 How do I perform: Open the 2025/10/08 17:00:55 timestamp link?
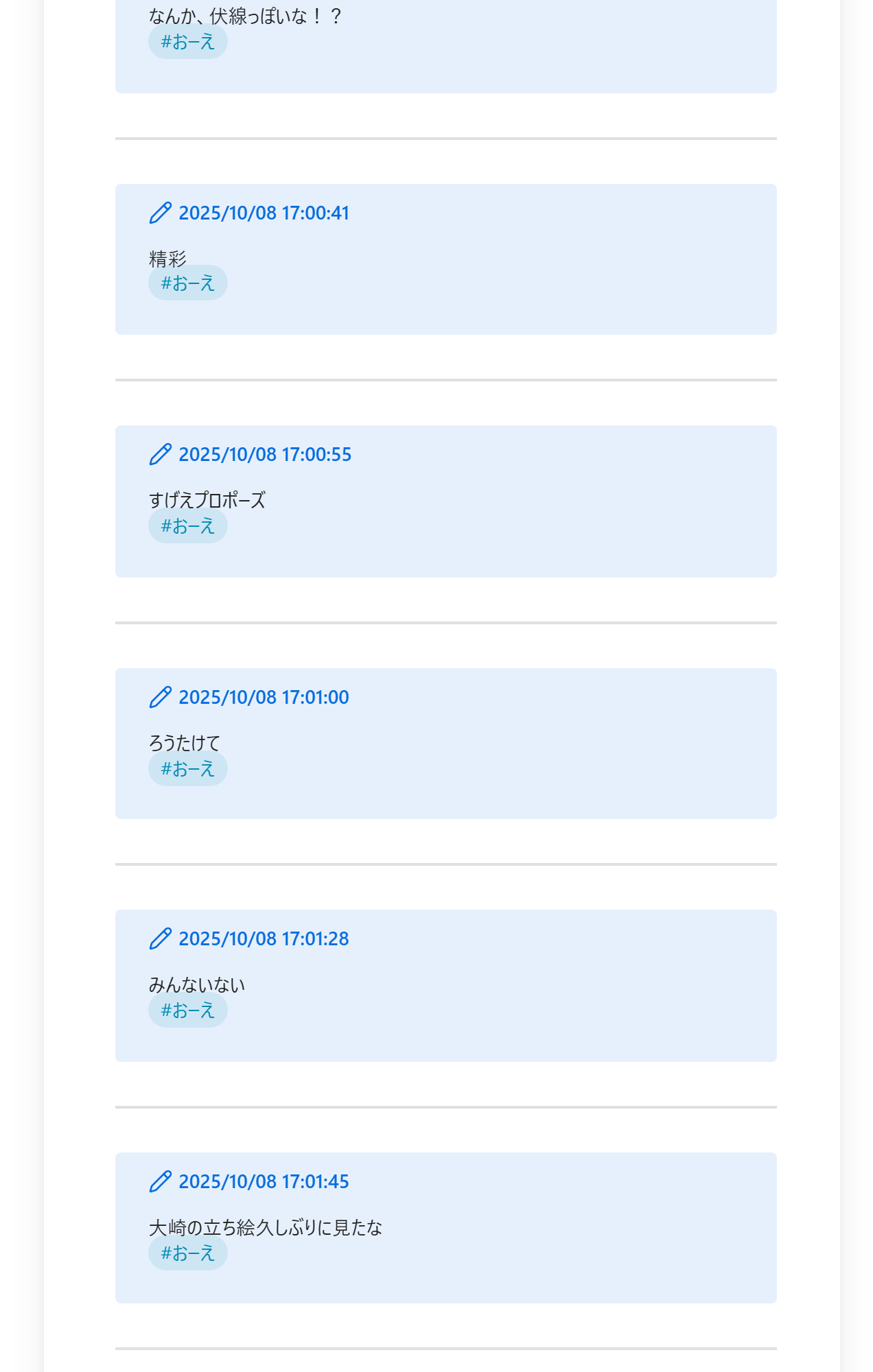[265, 455]
